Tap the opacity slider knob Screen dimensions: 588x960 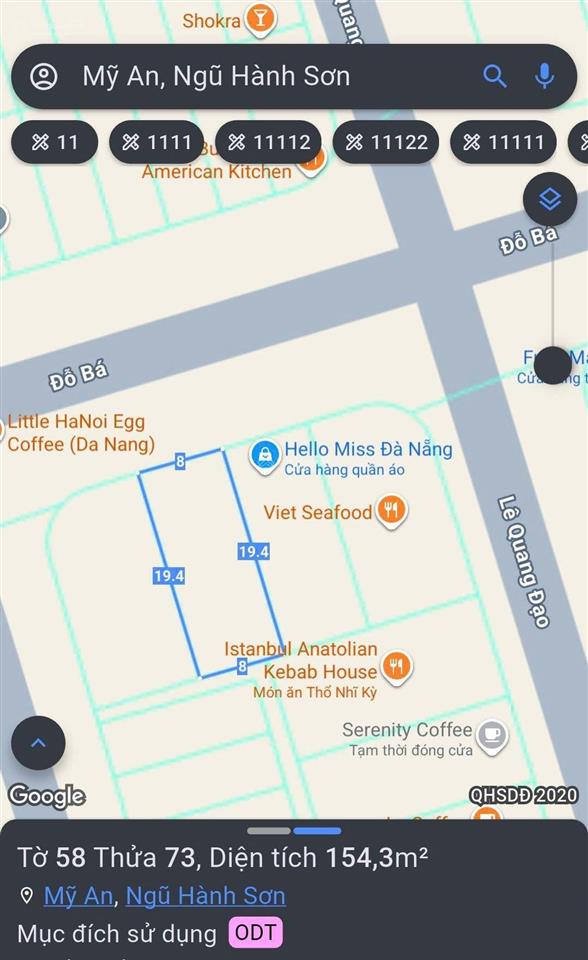pyautogui.click(x=552, y=365)
